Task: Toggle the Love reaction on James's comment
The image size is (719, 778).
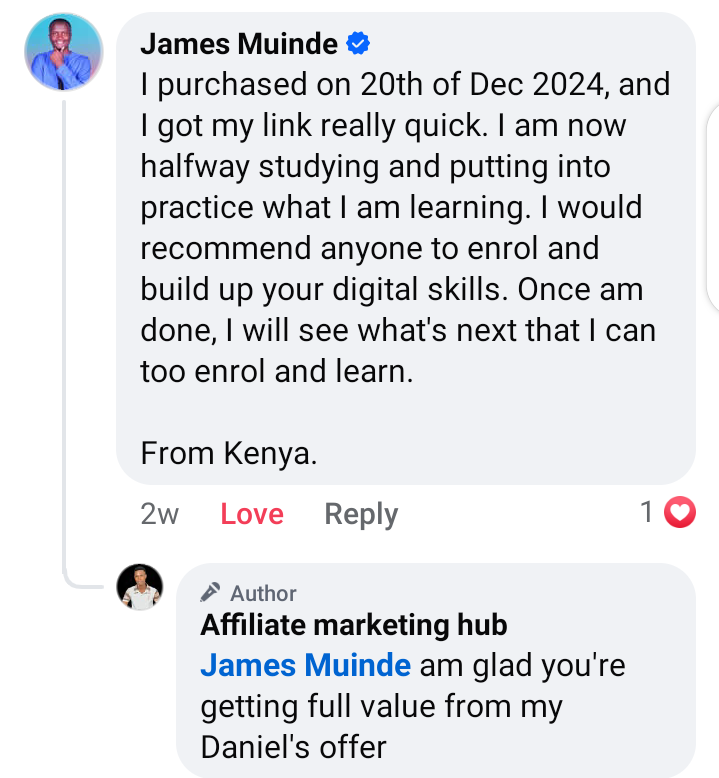Action: (x=252, y=514)
